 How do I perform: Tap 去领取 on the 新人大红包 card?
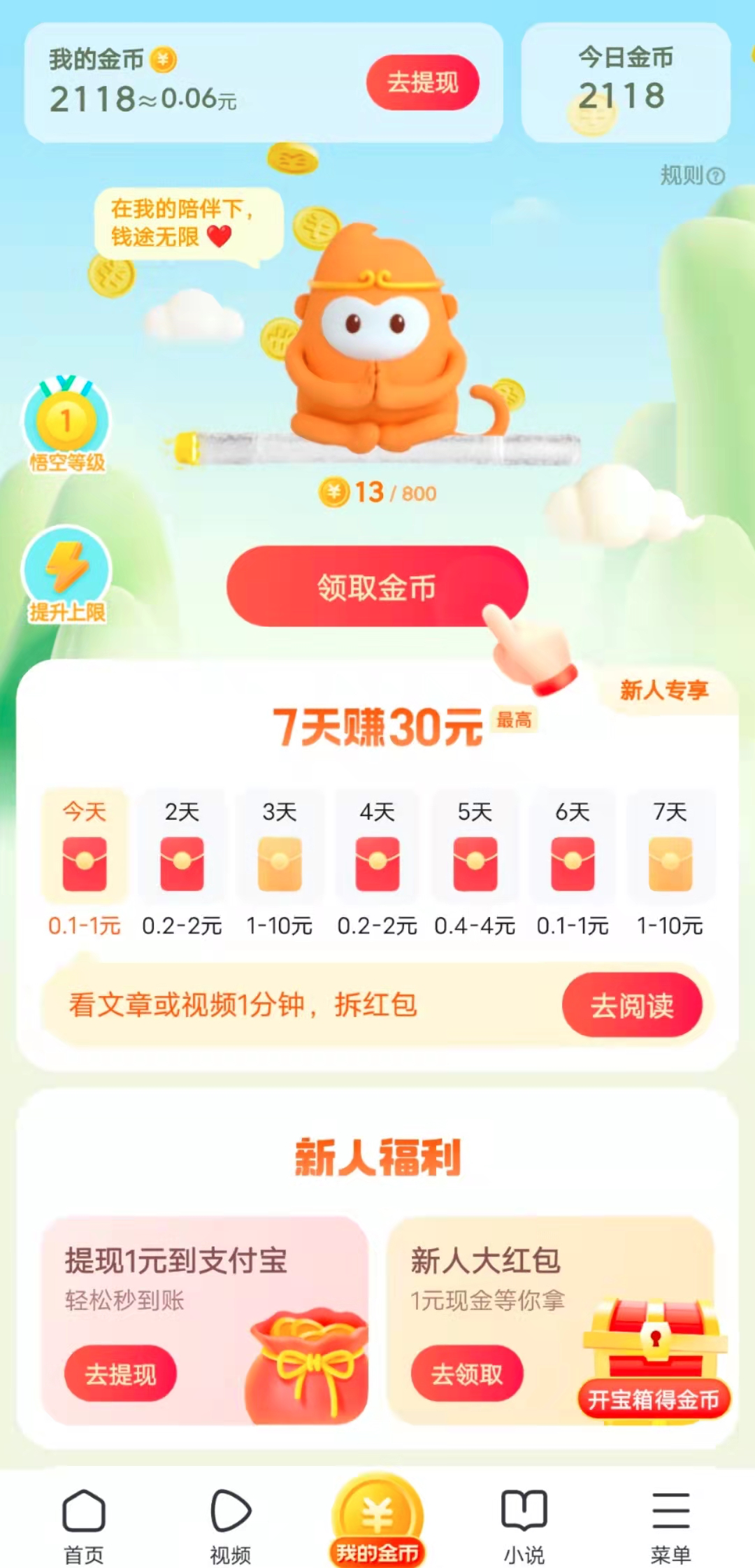point(466,1374)
